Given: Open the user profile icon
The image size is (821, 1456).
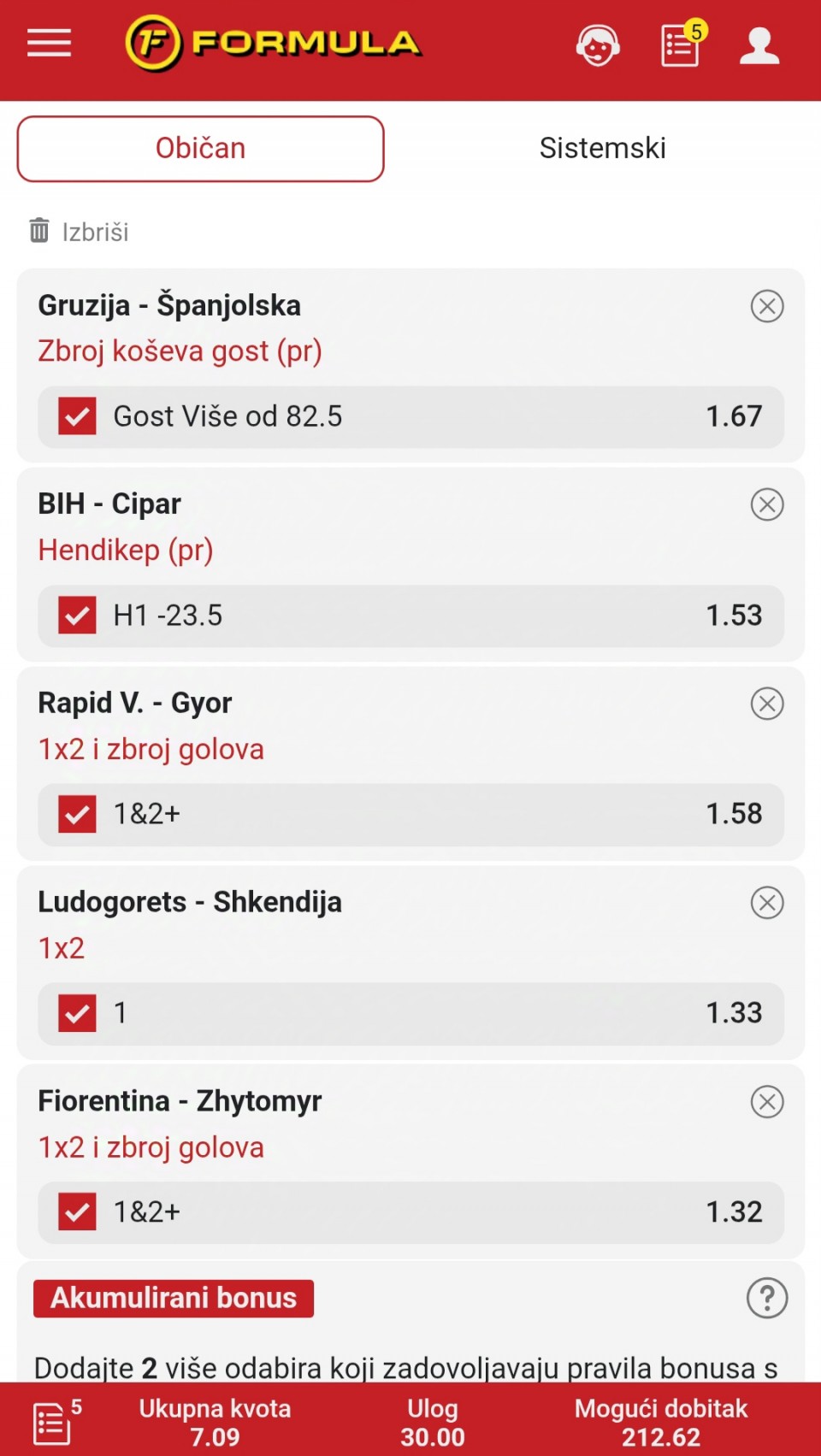Looking at the screenshot, I should 759,45.
